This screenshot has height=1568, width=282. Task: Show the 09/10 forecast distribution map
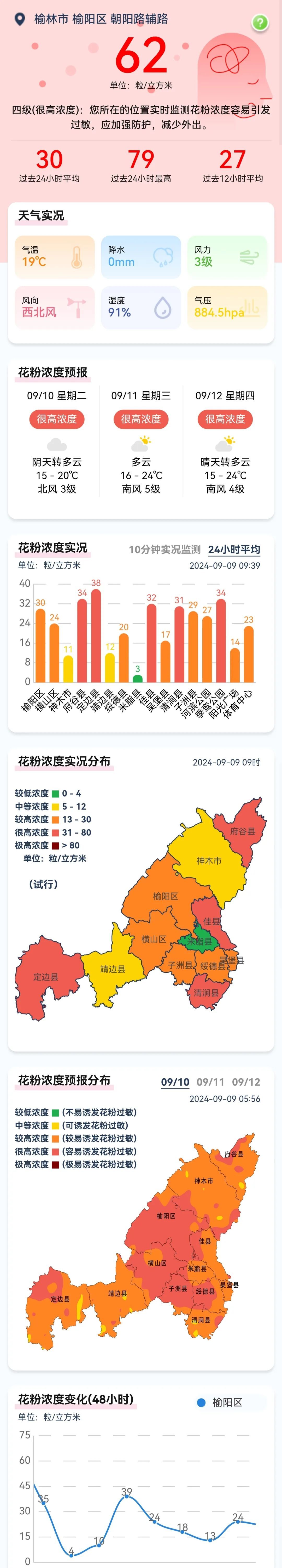[x=175, y=1082]
